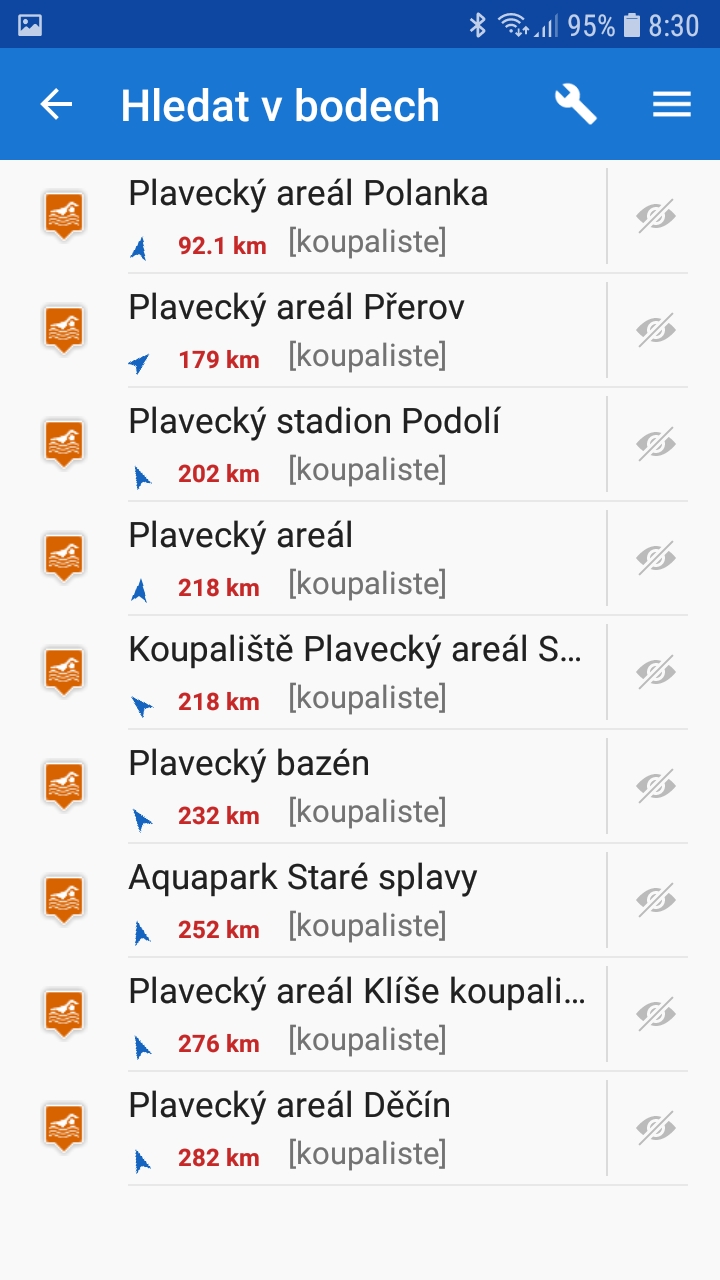The image size is (720, 1280).
Task: Toggle visibility of Plavecký areál Klíše
Action: click(x=656, y=1014)
